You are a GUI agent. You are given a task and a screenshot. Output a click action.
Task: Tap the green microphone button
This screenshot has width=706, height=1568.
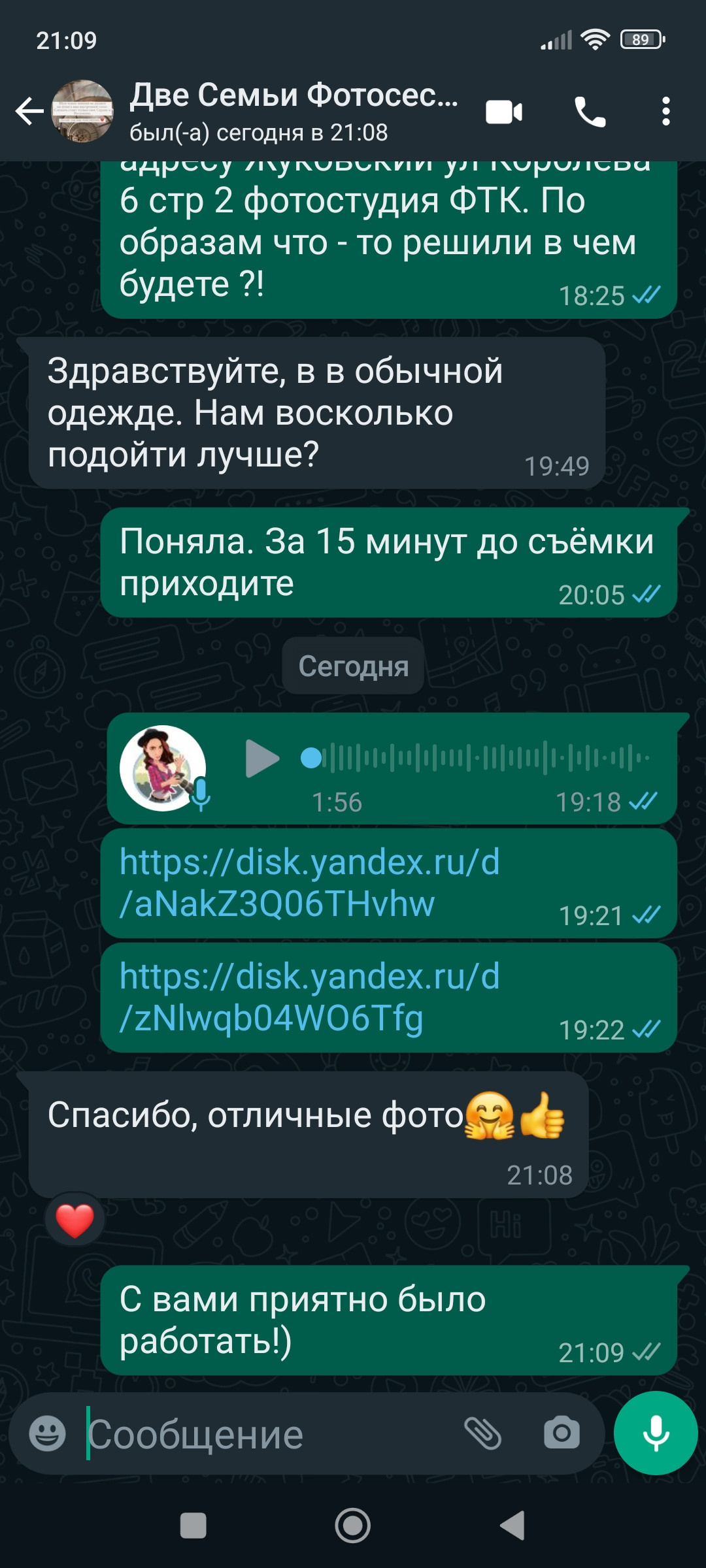[656, 1433]
